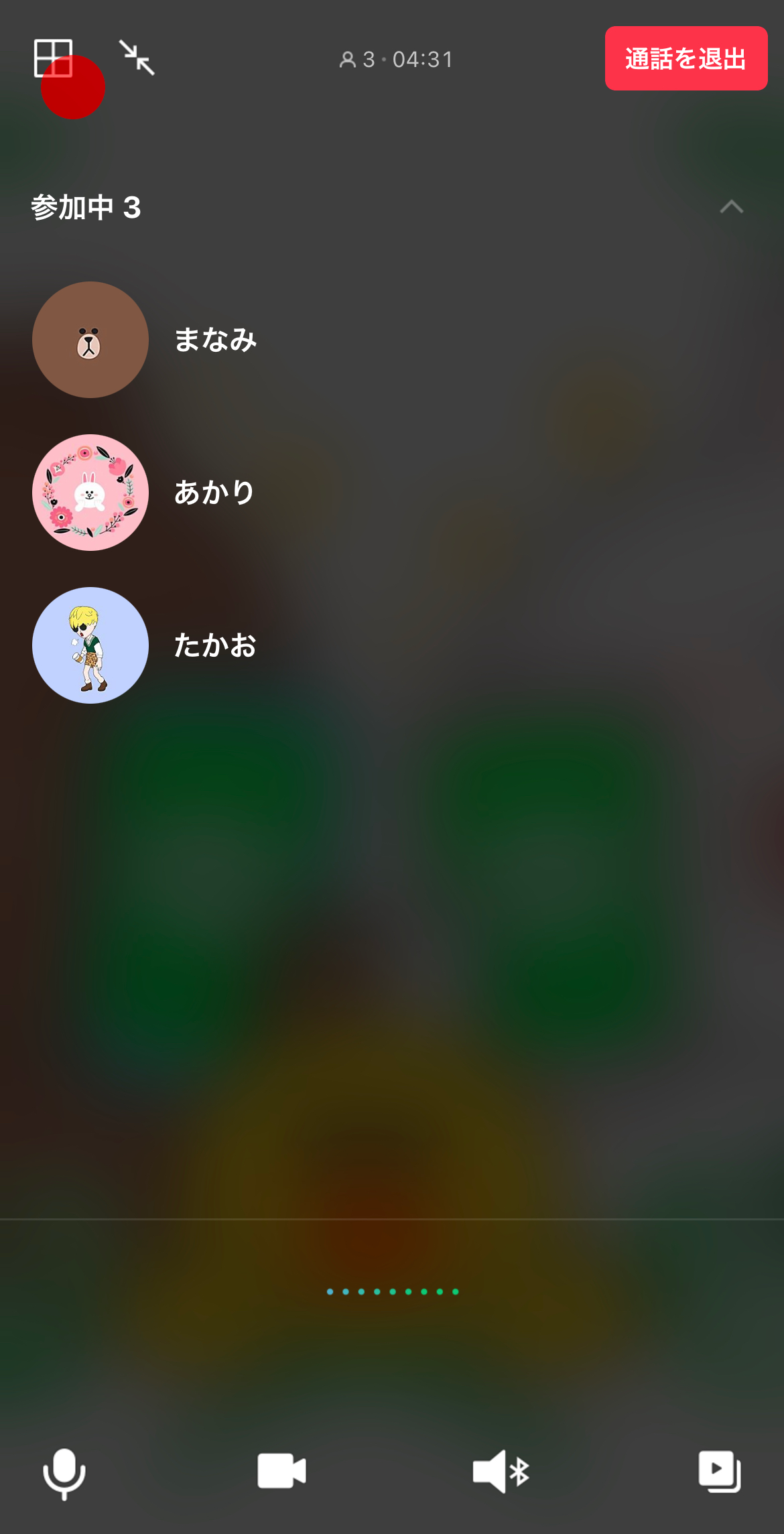Shrink the call to picture-in-picture
The height and width of the screenshot is (1534, 784).
pyautogui.click(x=139, y=59)
